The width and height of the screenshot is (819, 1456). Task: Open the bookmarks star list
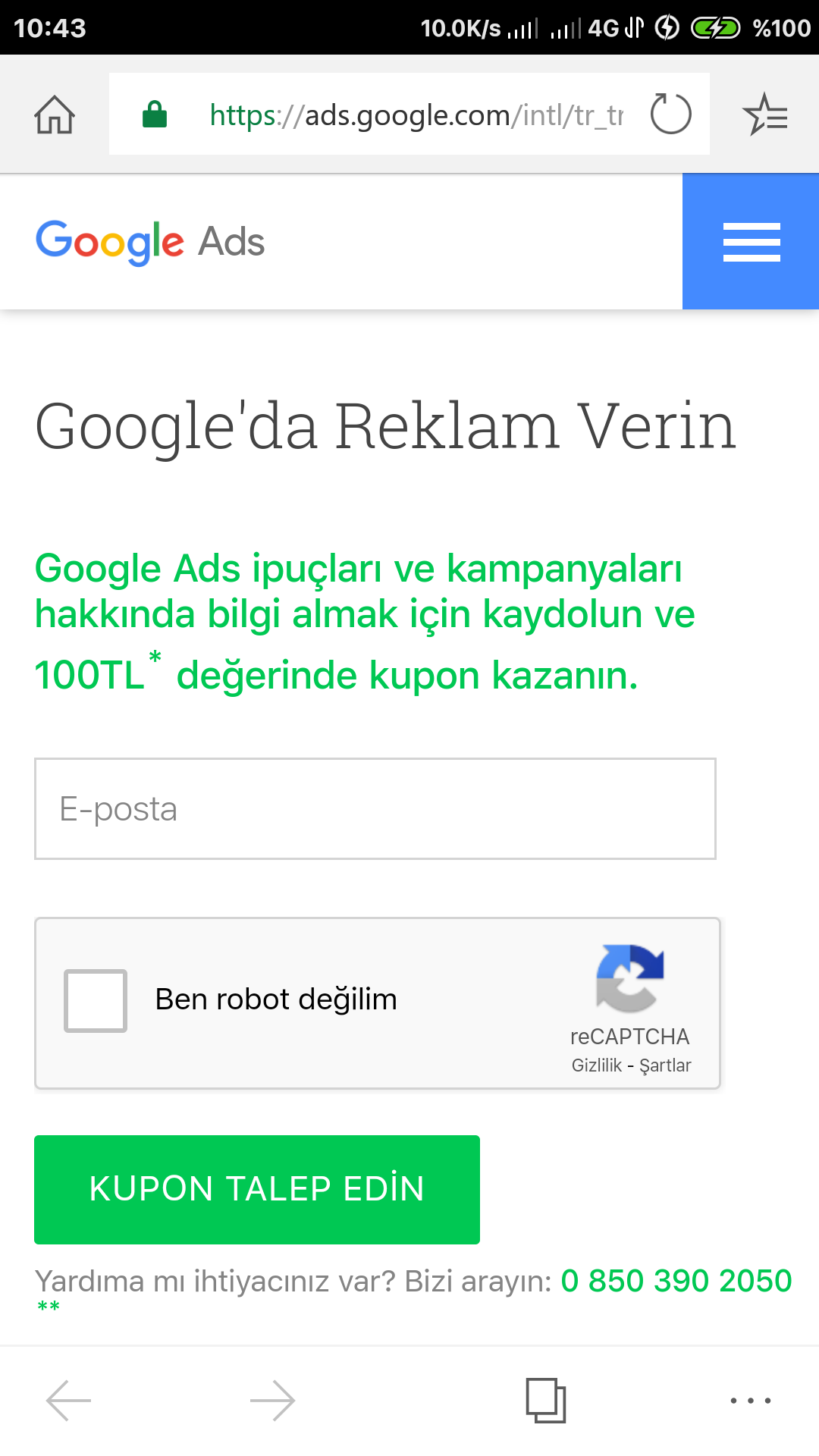[x=764, y=115]
